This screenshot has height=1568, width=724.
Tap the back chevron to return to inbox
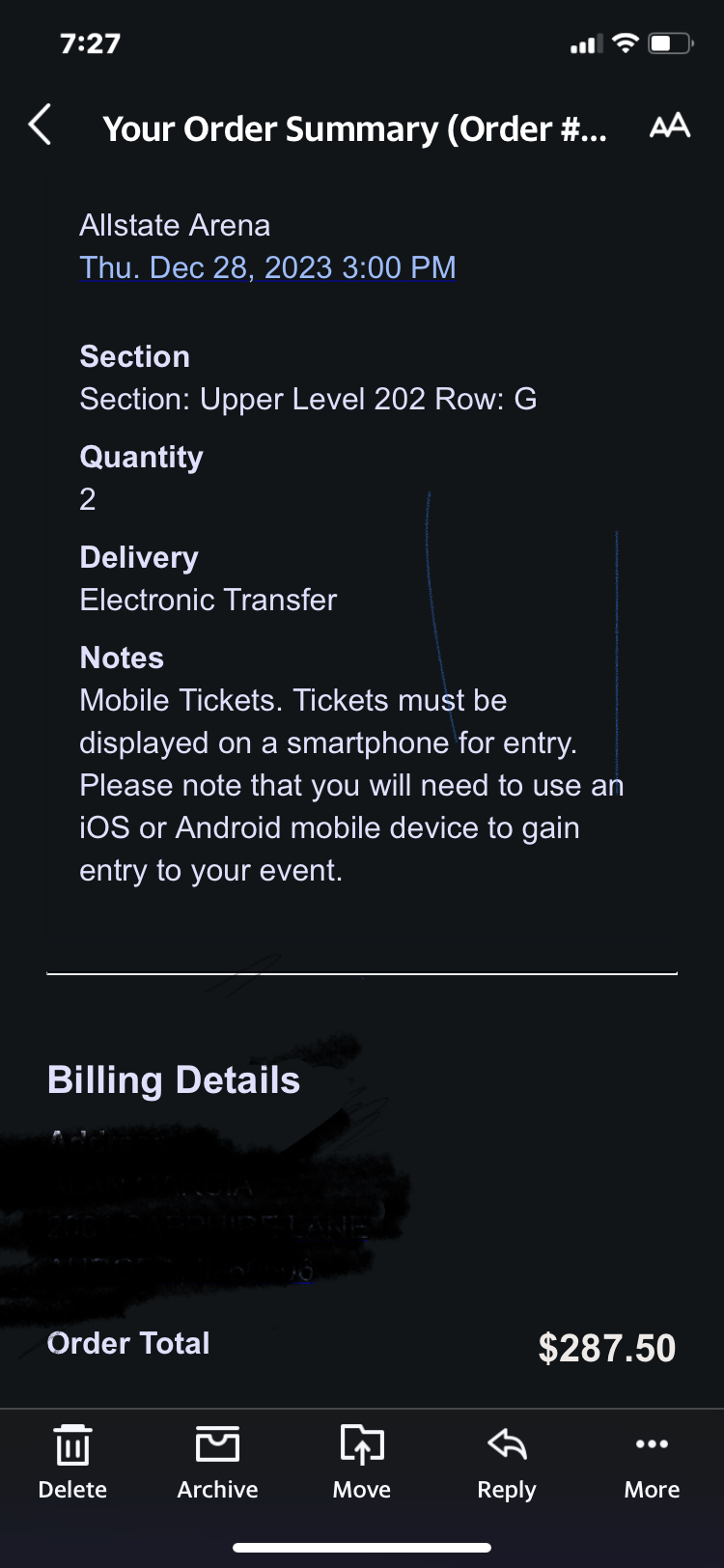point(39,126)
